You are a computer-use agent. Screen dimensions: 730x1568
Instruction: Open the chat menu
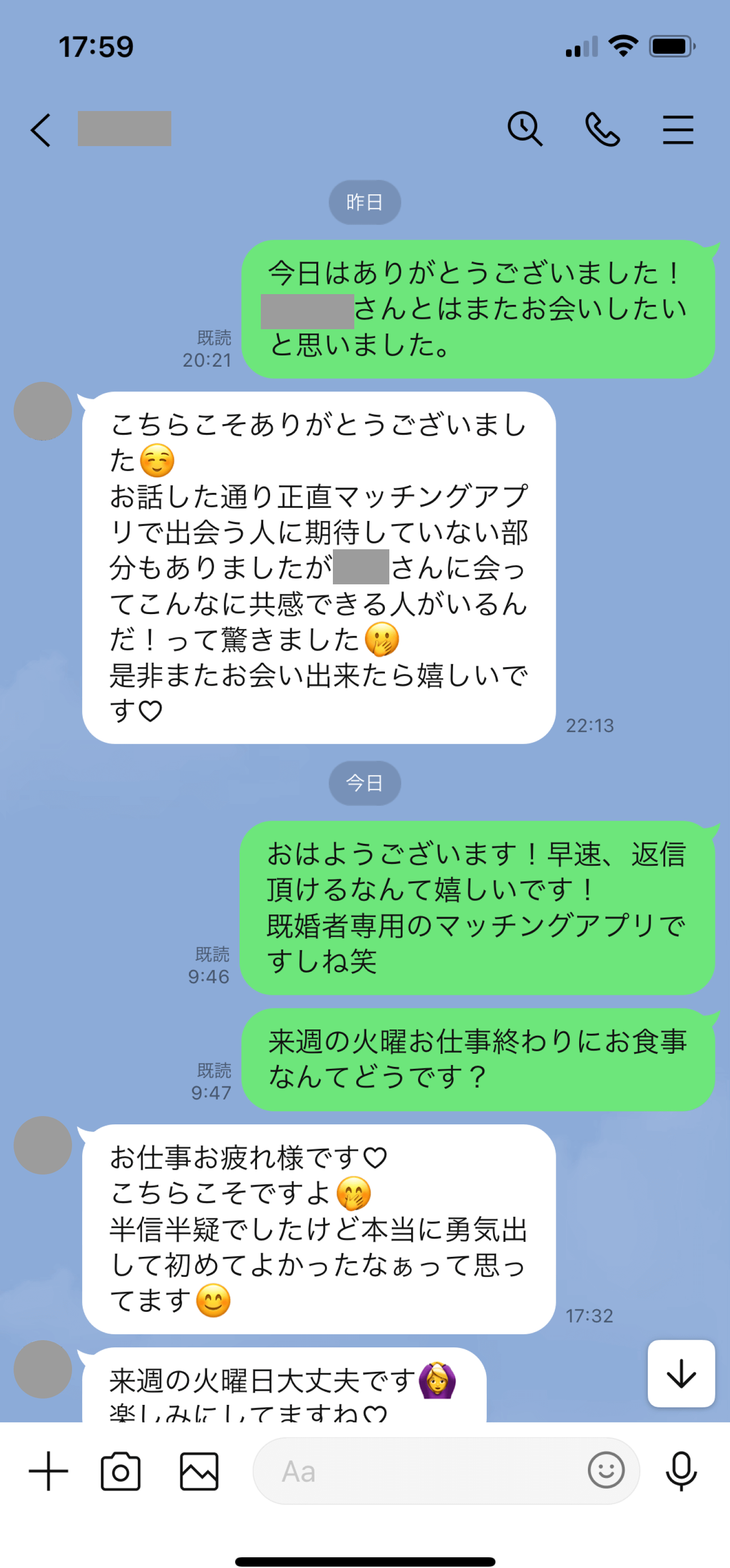[x=677, y=130]
